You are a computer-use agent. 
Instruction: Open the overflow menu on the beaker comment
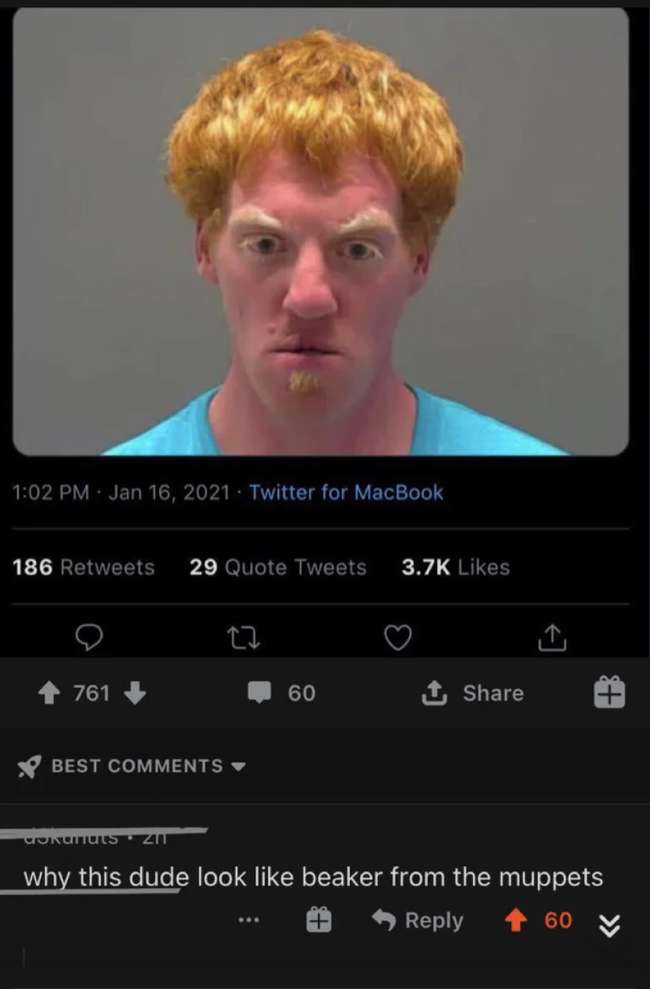[251, 921]
